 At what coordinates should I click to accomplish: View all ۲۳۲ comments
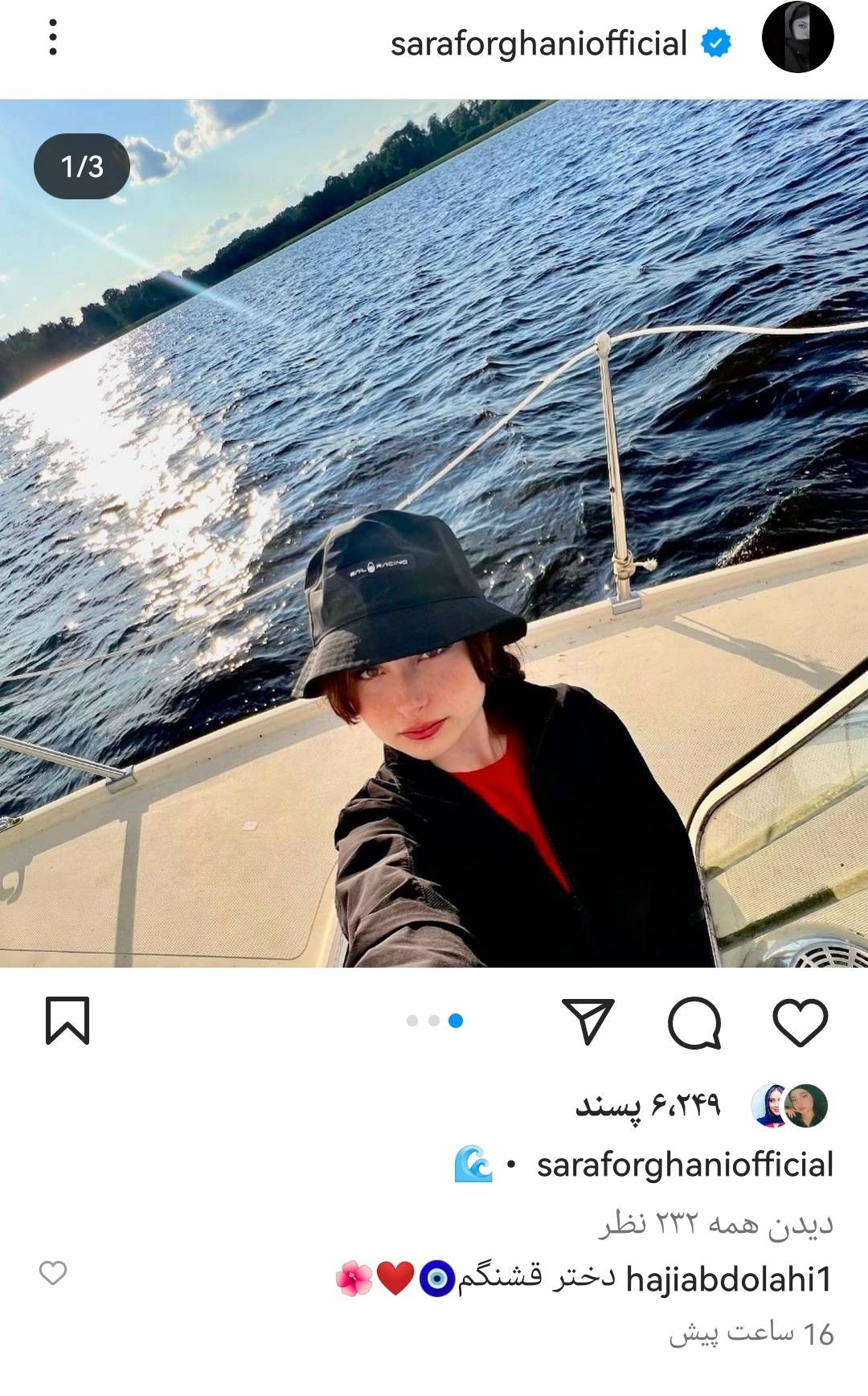tap(715, 1224)
